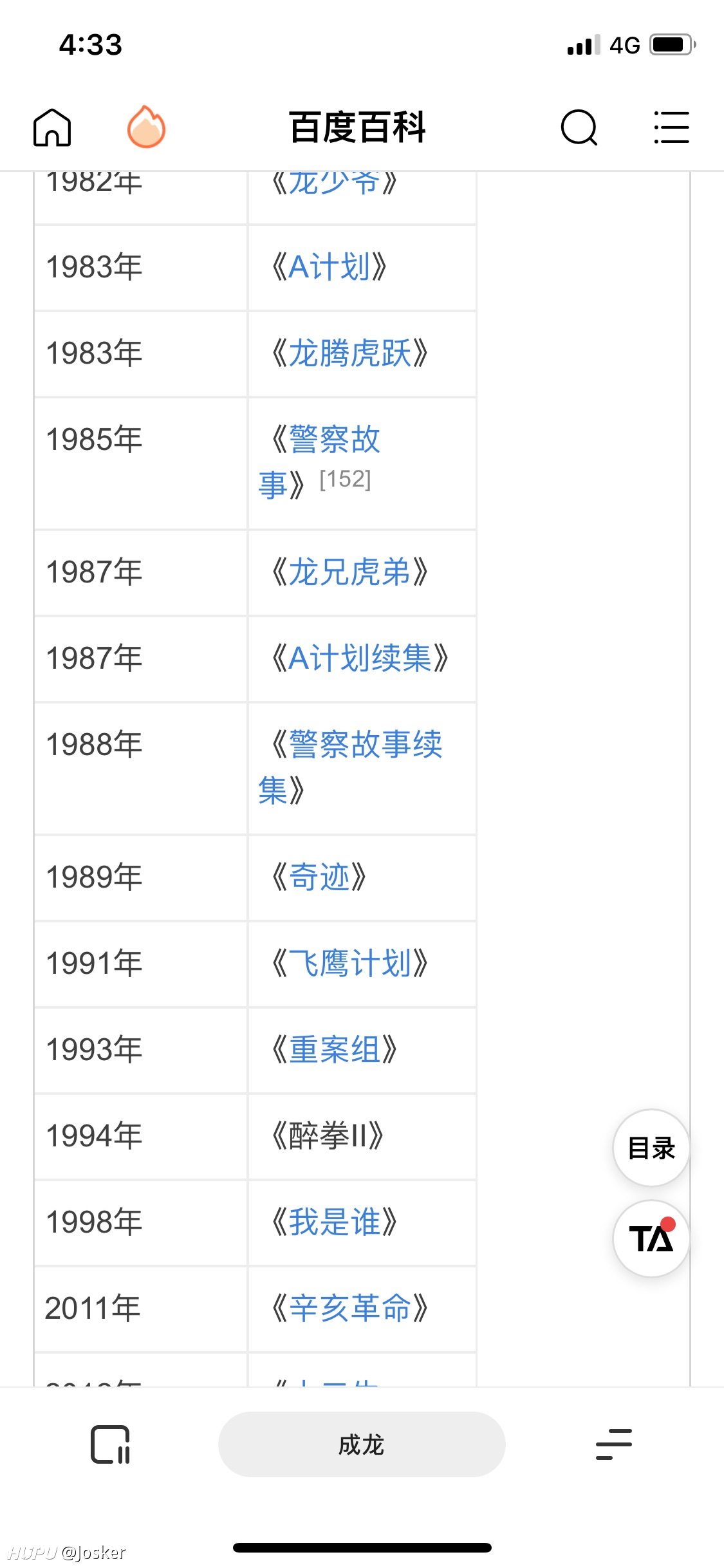The width and height of the screenshot is (724, 1568).
Task: Open the 目录 floating button
Action: click(x=651, y=1148)
